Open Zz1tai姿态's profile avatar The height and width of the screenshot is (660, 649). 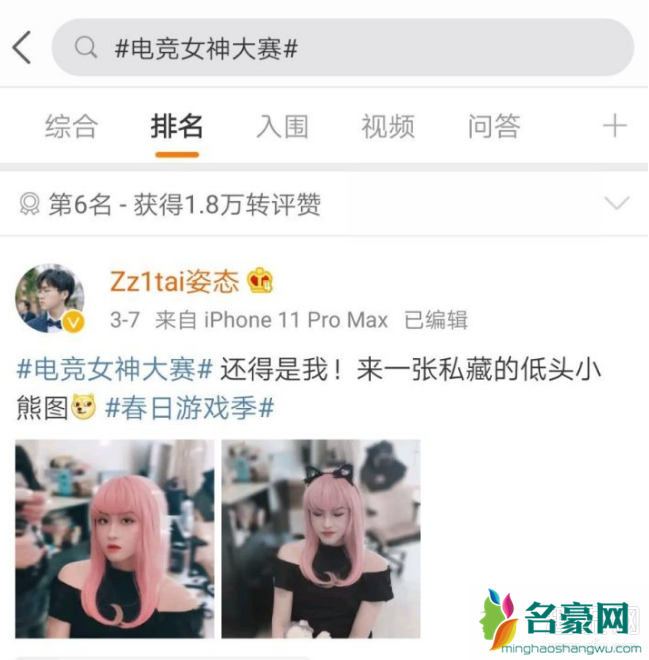(48, 299)
